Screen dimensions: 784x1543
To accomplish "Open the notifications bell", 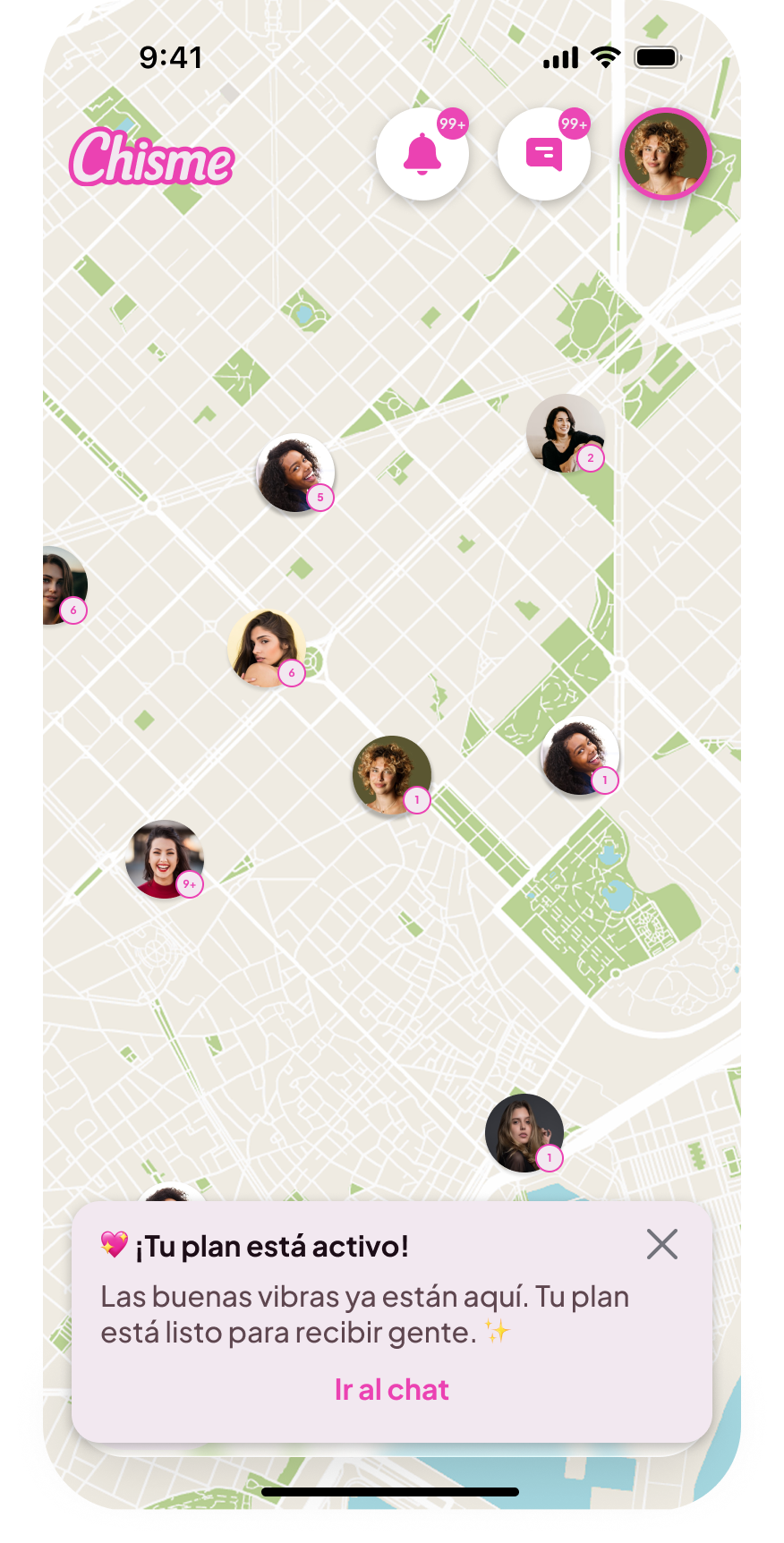I will coord(422,154).
